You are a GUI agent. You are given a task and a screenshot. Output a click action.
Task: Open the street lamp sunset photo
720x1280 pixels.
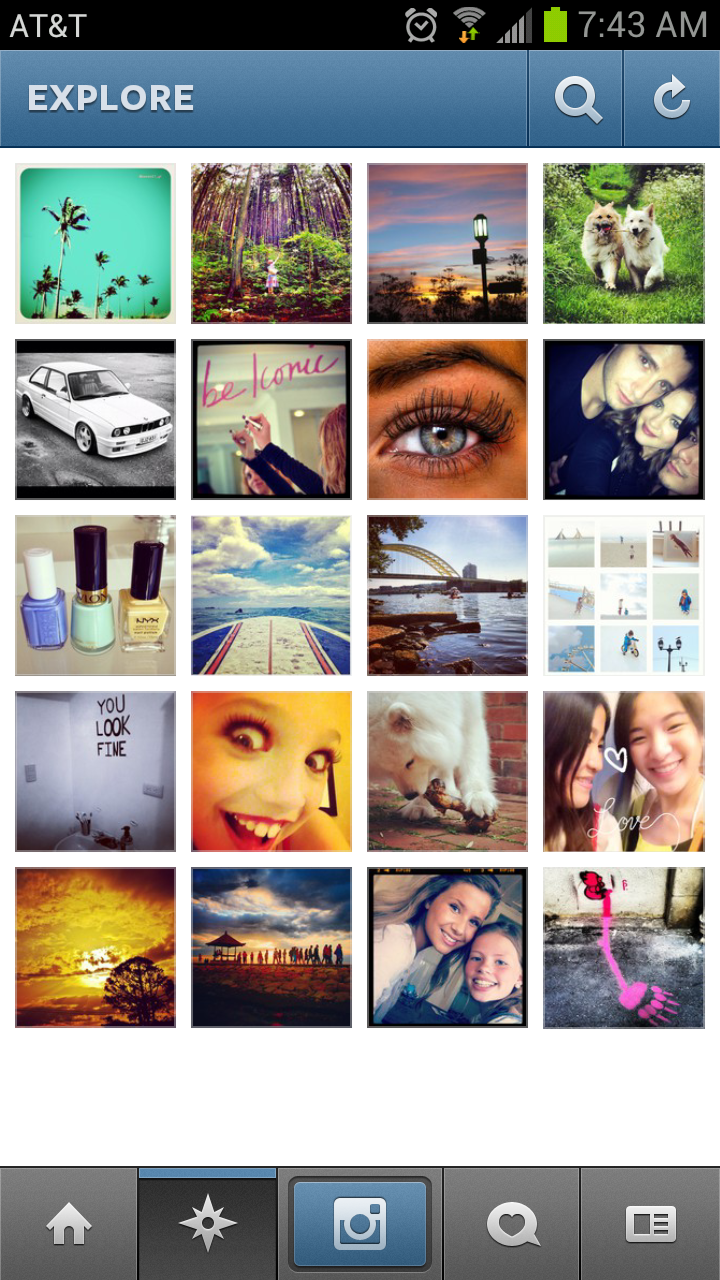(448, 244)
